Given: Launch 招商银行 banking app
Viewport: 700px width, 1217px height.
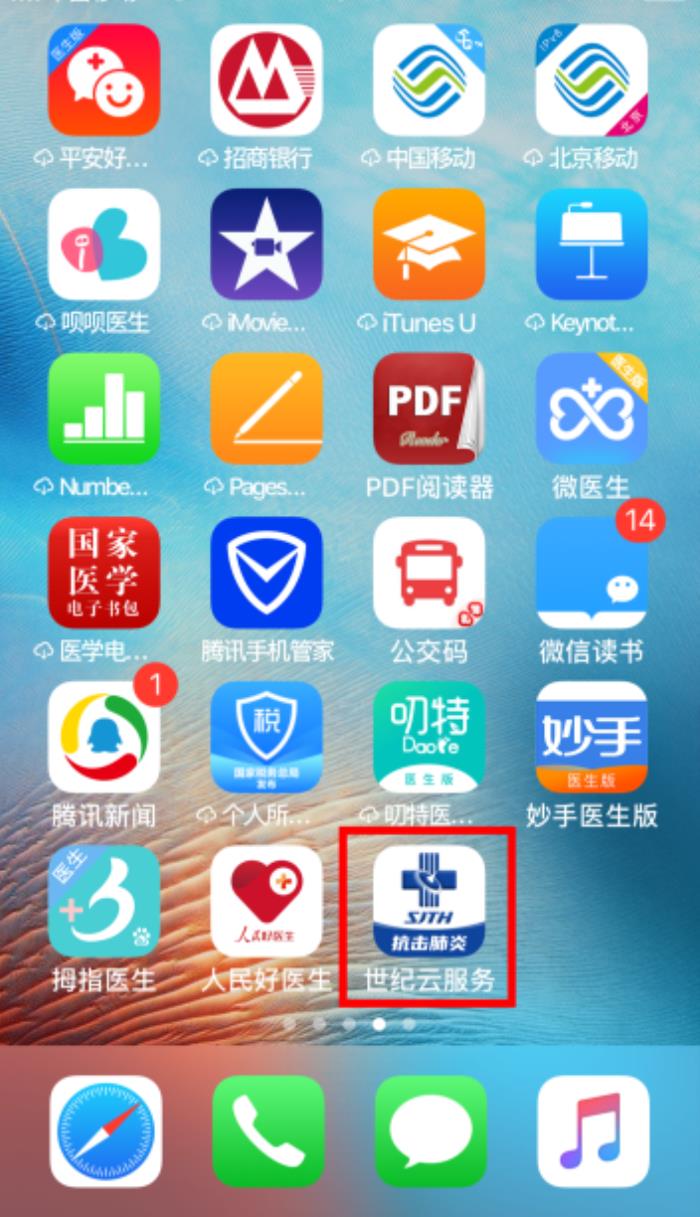Looking at the screenshot, I should 266,80.
